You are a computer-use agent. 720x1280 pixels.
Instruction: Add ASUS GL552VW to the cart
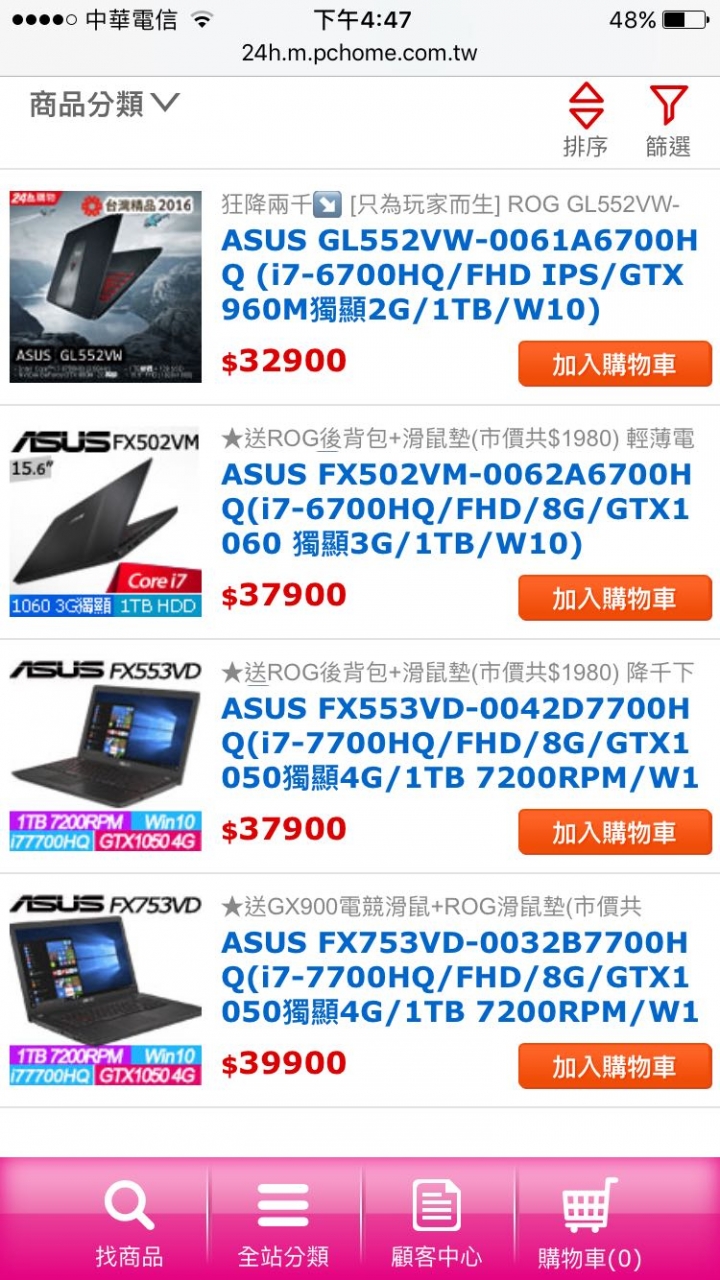(614, 364)
